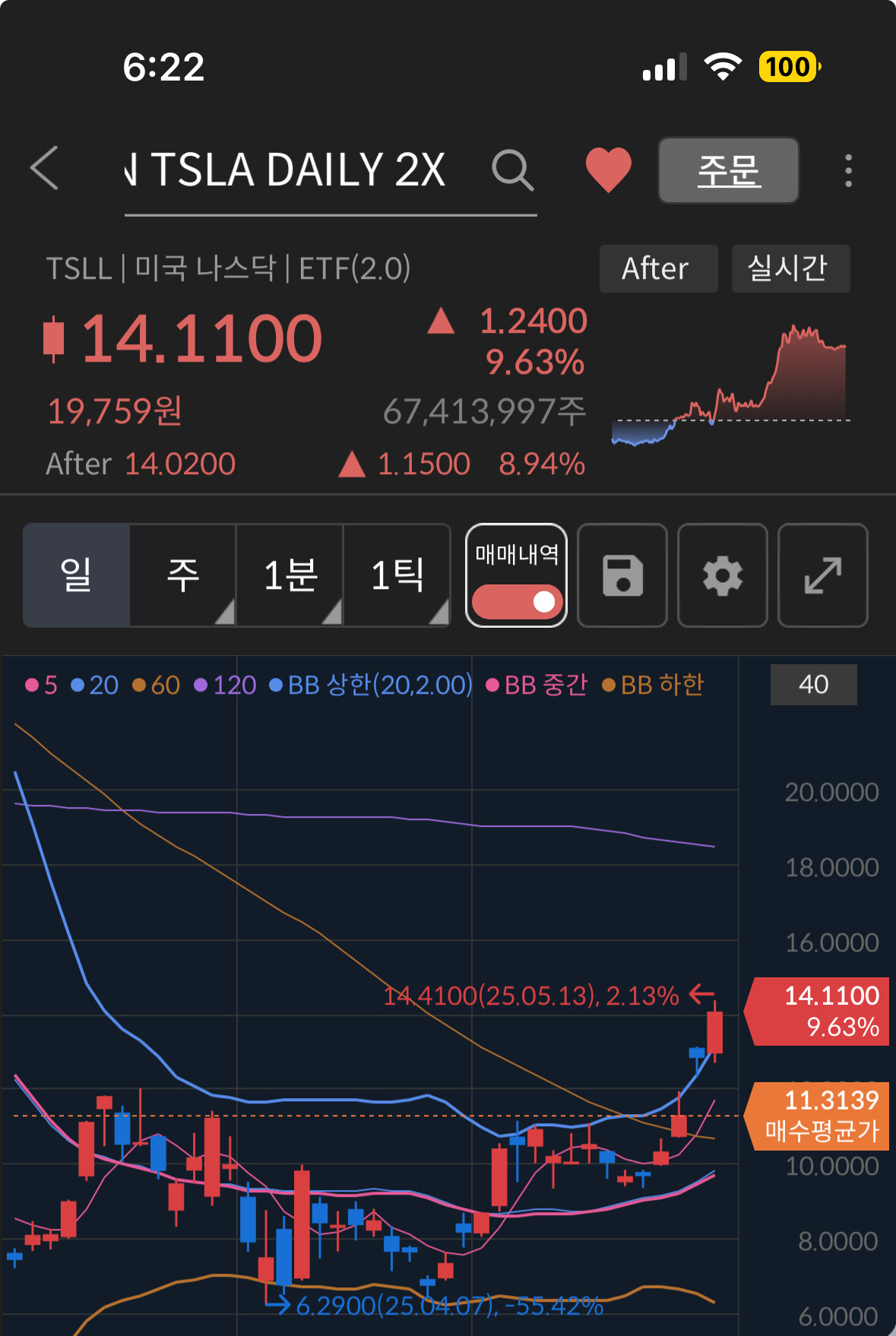Toggle the favorite heart for TSLL
The width and height of the screenshot is (896, 1336).
click(x=608, y=169)
